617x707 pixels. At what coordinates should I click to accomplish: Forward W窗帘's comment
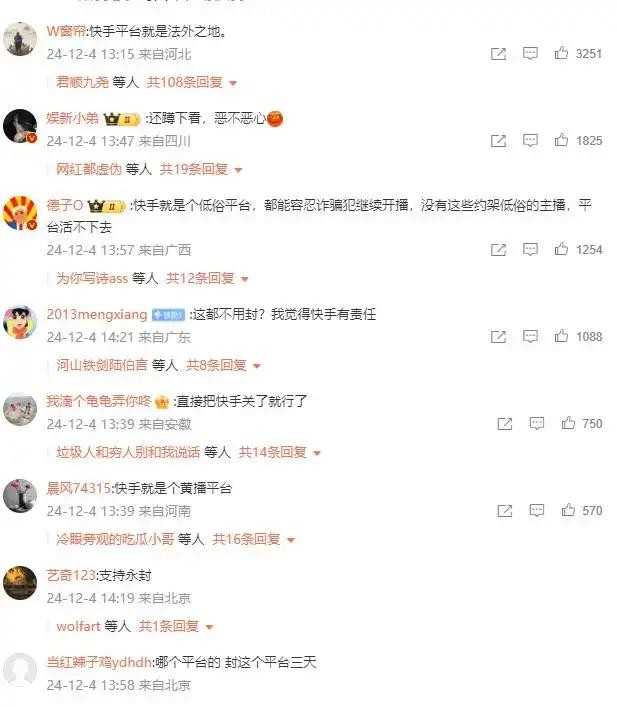click(498, 54)
